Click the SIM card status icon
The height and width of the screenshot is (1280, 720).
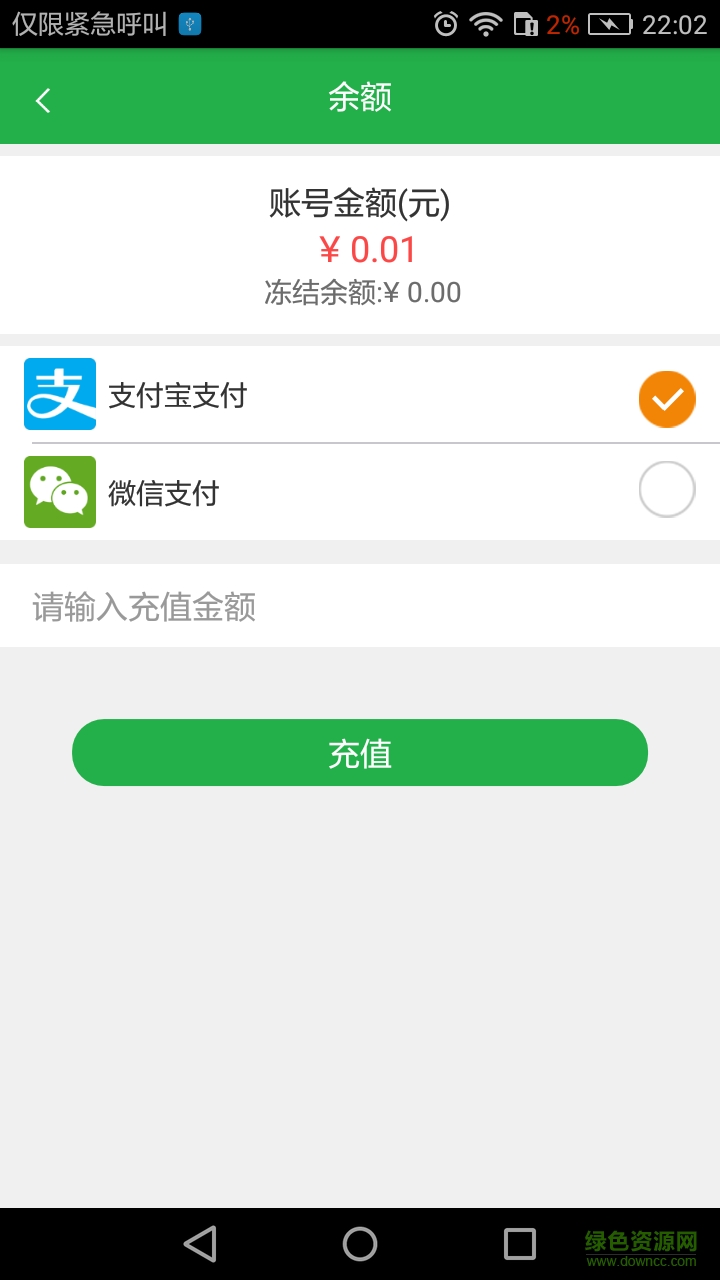pyautogui.click(x=524, y=22)
